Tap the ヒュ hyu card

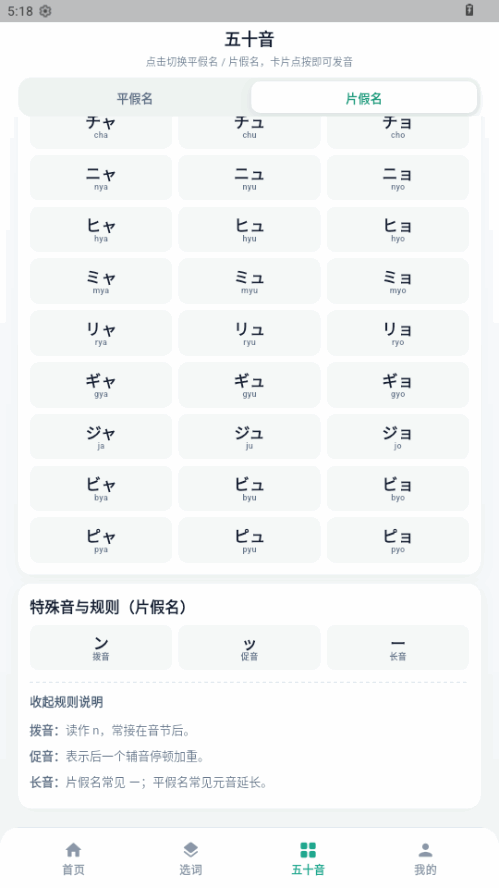pyautogui.click(x=249, y=229)
